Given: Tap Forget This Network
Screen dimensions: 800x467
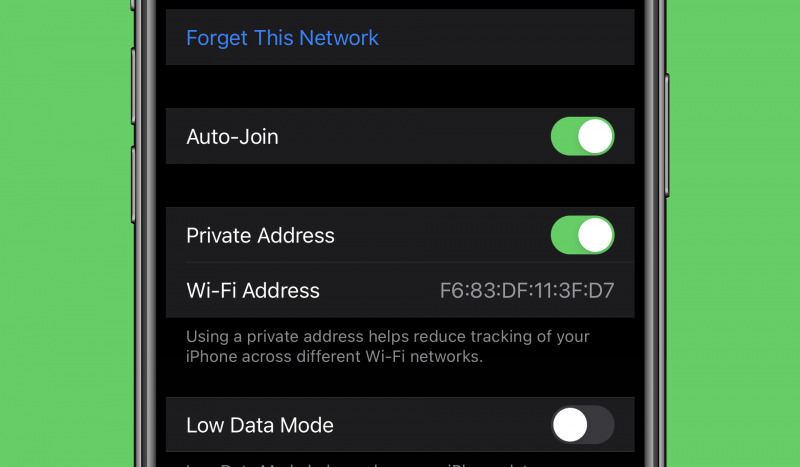Looking at the screenshot, I should 283,38.
